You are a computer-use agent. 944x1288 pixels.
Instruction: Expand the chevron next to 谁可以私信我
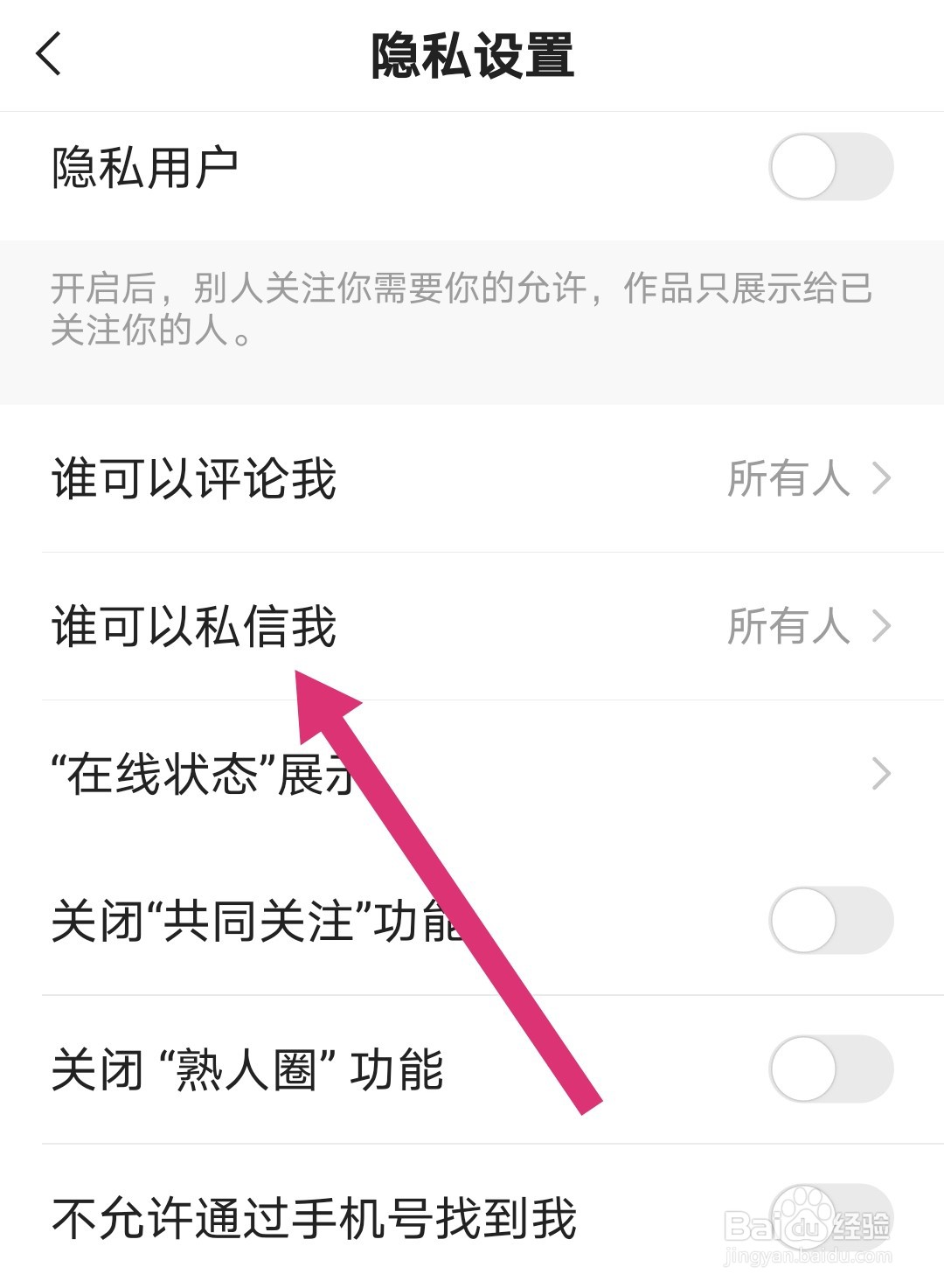point(881,627)
